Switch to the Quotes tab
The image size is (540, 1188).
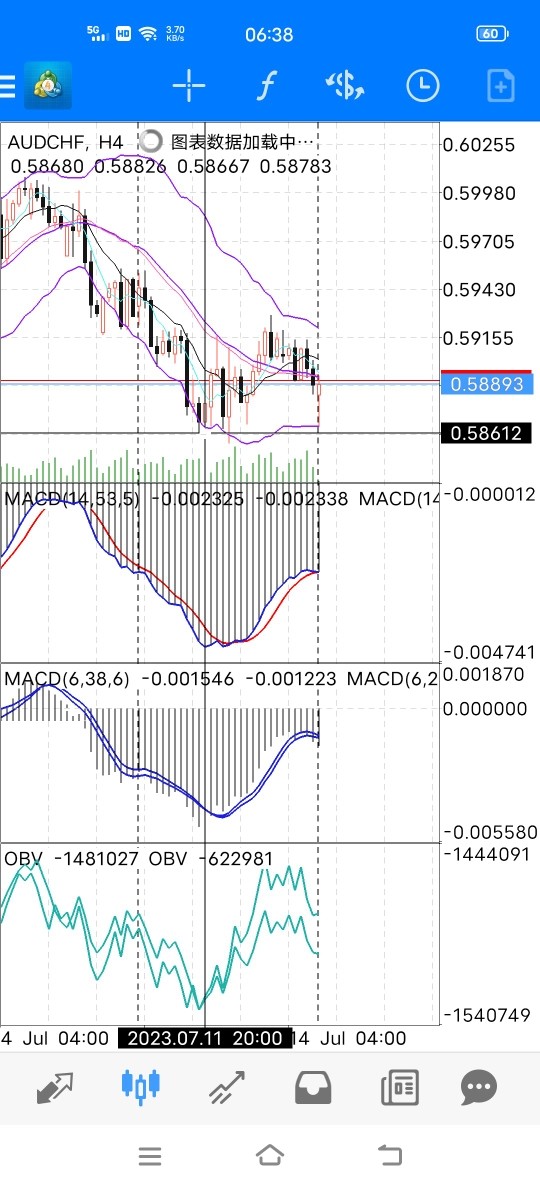pos(55,1088)
